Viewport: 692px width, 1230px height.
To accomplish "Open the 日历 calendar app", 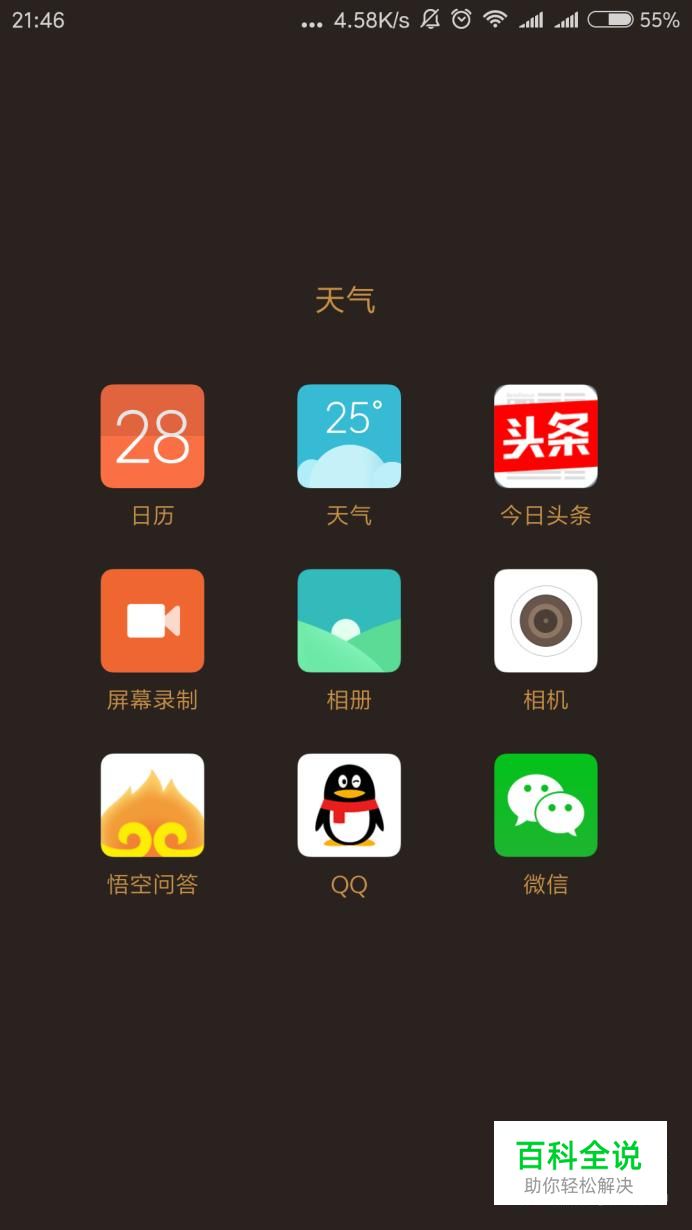I will (x=152, y=436).
